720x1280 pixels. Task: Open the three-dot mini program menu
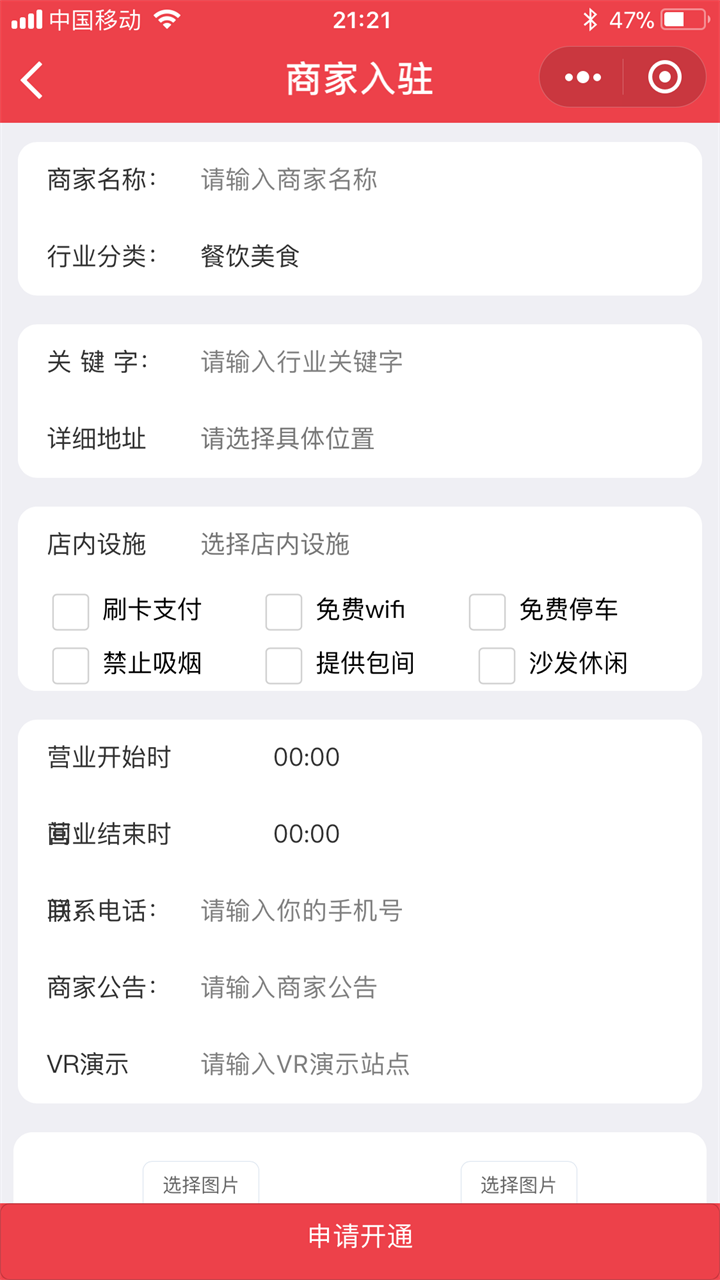click(582, 77)
